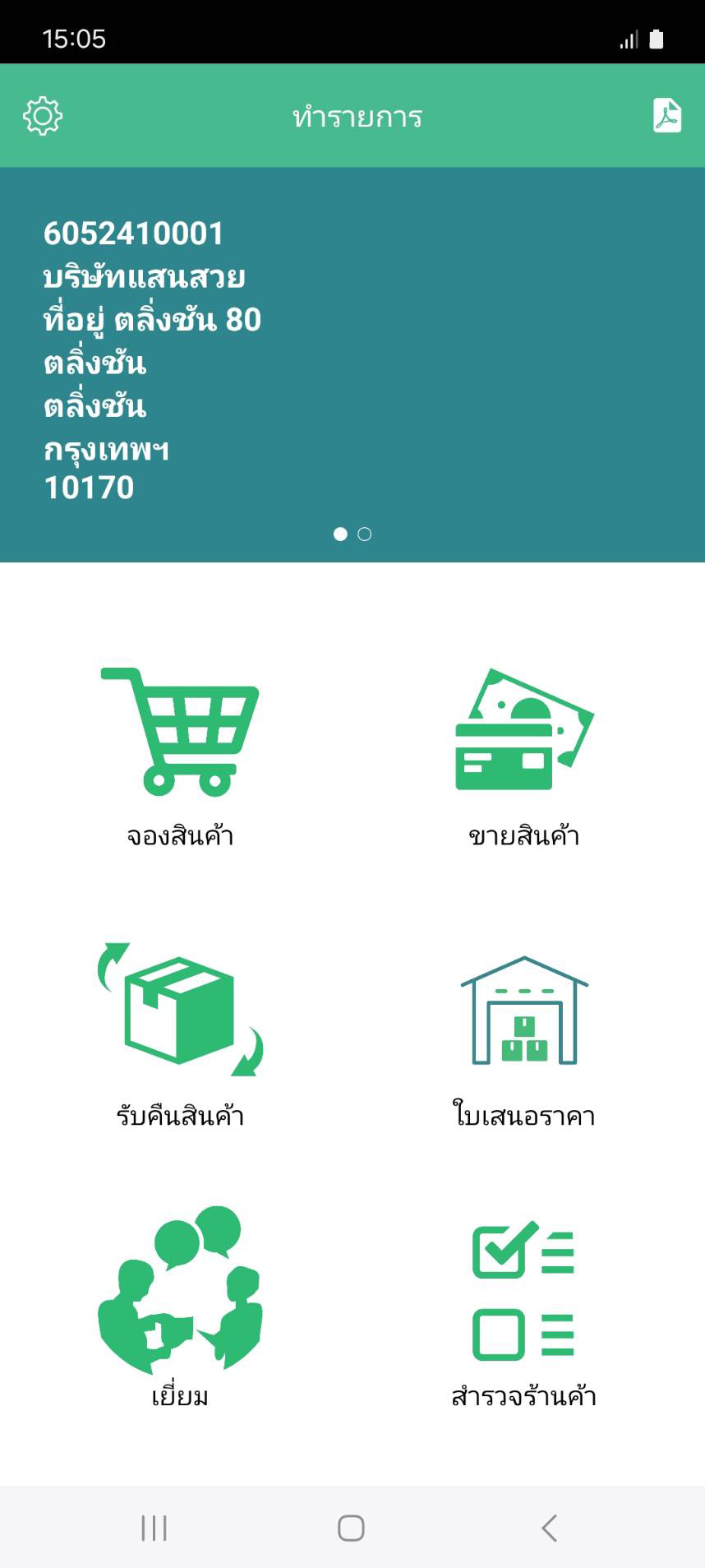This screenshot has width=705, height=1568.
Task: Open the PDF document icon
Action: click(x=666, y=115)
